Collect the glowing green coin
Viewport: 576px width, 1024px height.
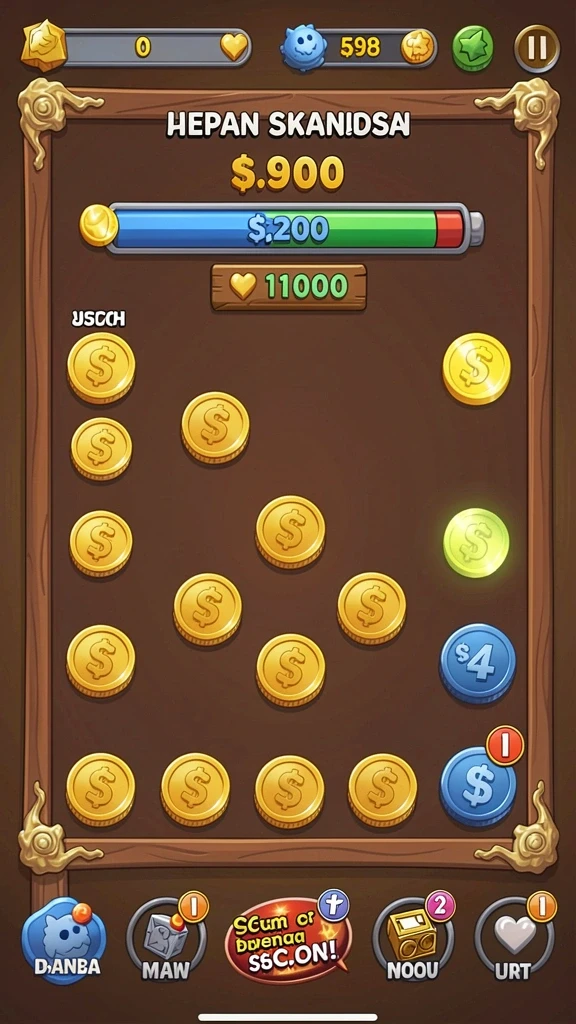(x=476, y=543)
